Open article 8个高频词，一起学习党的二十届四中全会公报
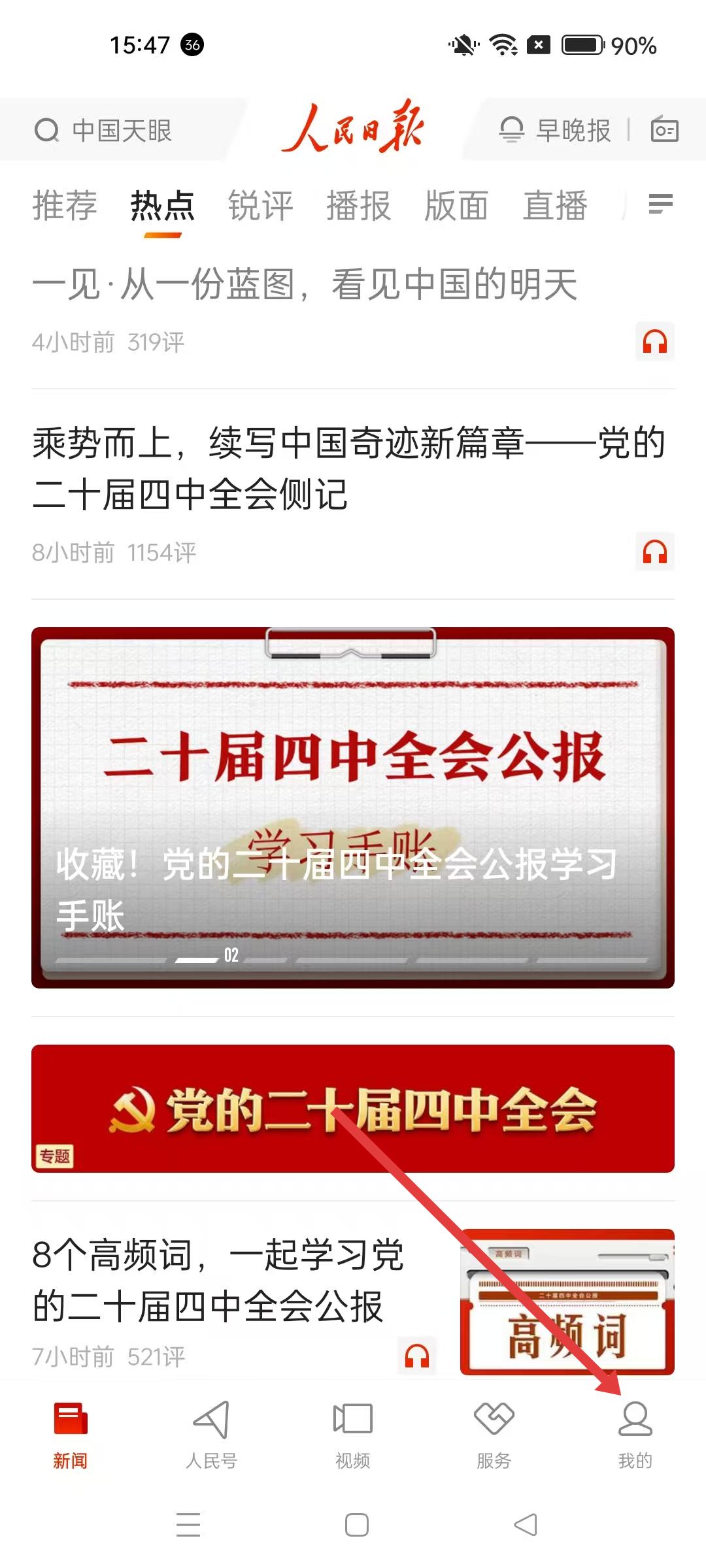706x1568 pixels. [x=219, y=1281]
